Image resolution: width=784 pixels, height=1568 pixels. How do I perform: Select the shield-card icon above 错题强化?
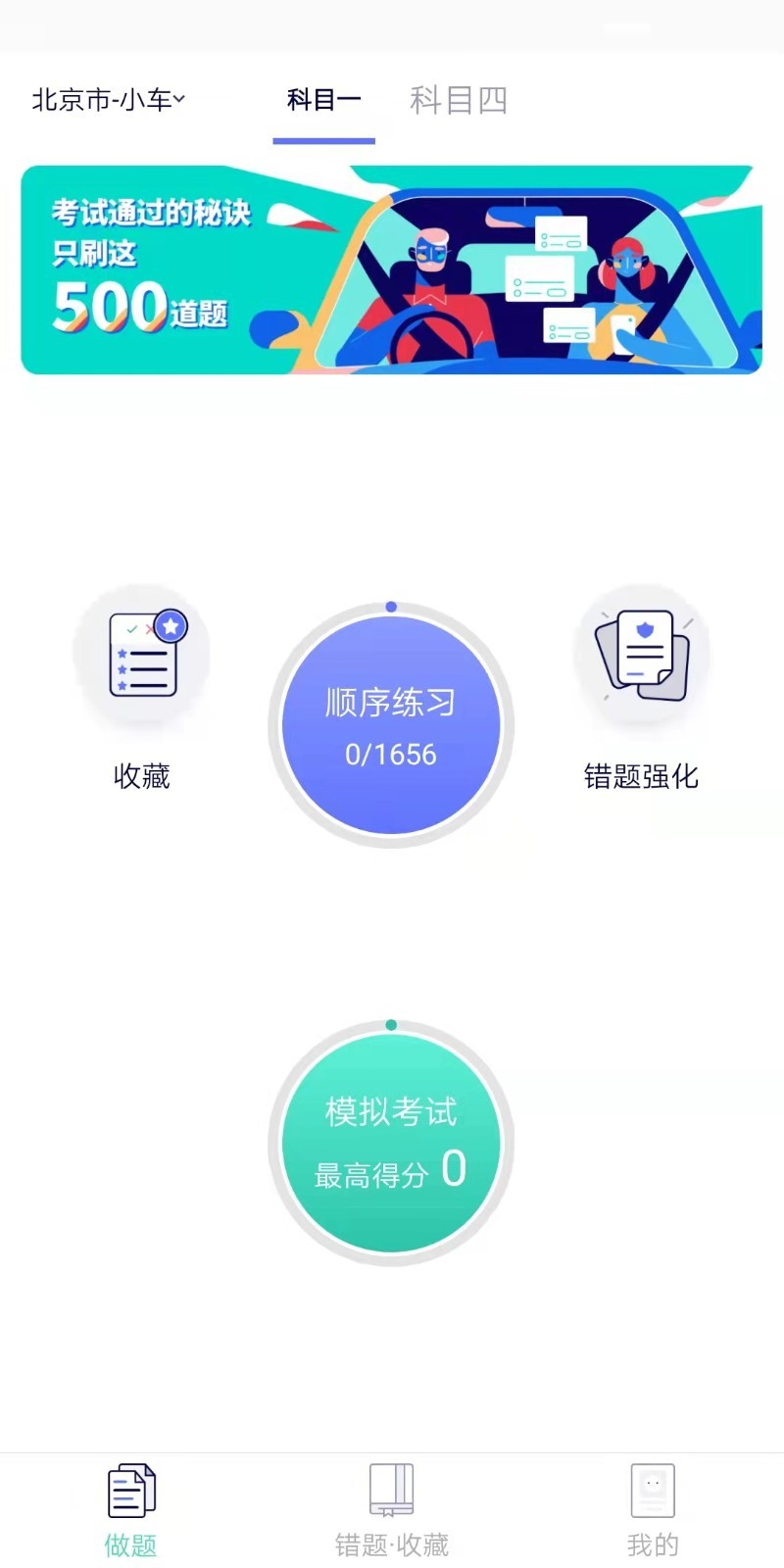pos(642,657)
